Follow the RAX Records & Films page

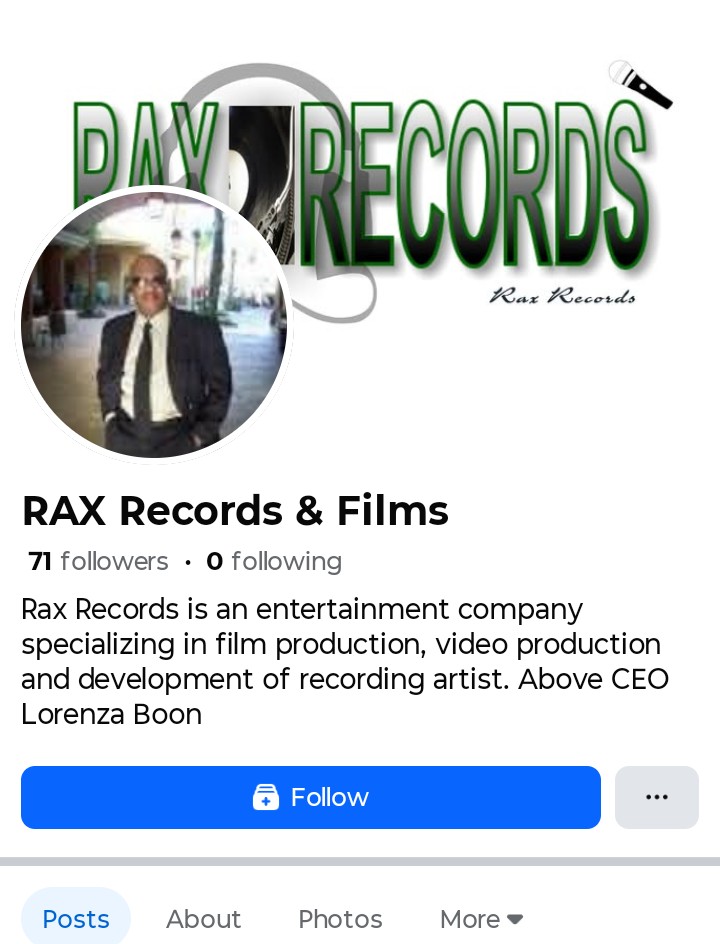click(x=310, y=797)
